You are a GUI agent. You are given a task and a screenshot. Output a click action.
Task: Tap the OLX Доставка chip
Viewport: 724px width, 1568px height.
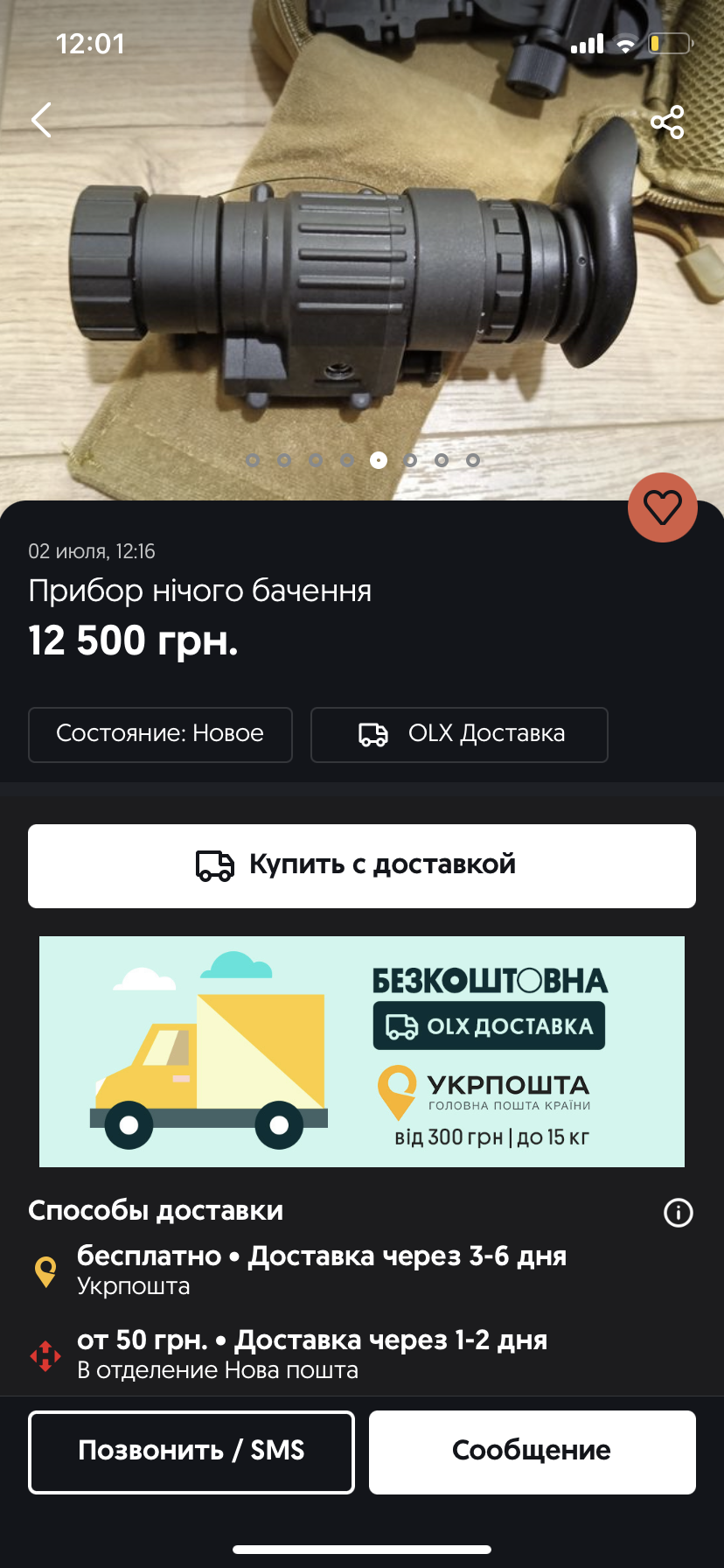coord(459,734)
